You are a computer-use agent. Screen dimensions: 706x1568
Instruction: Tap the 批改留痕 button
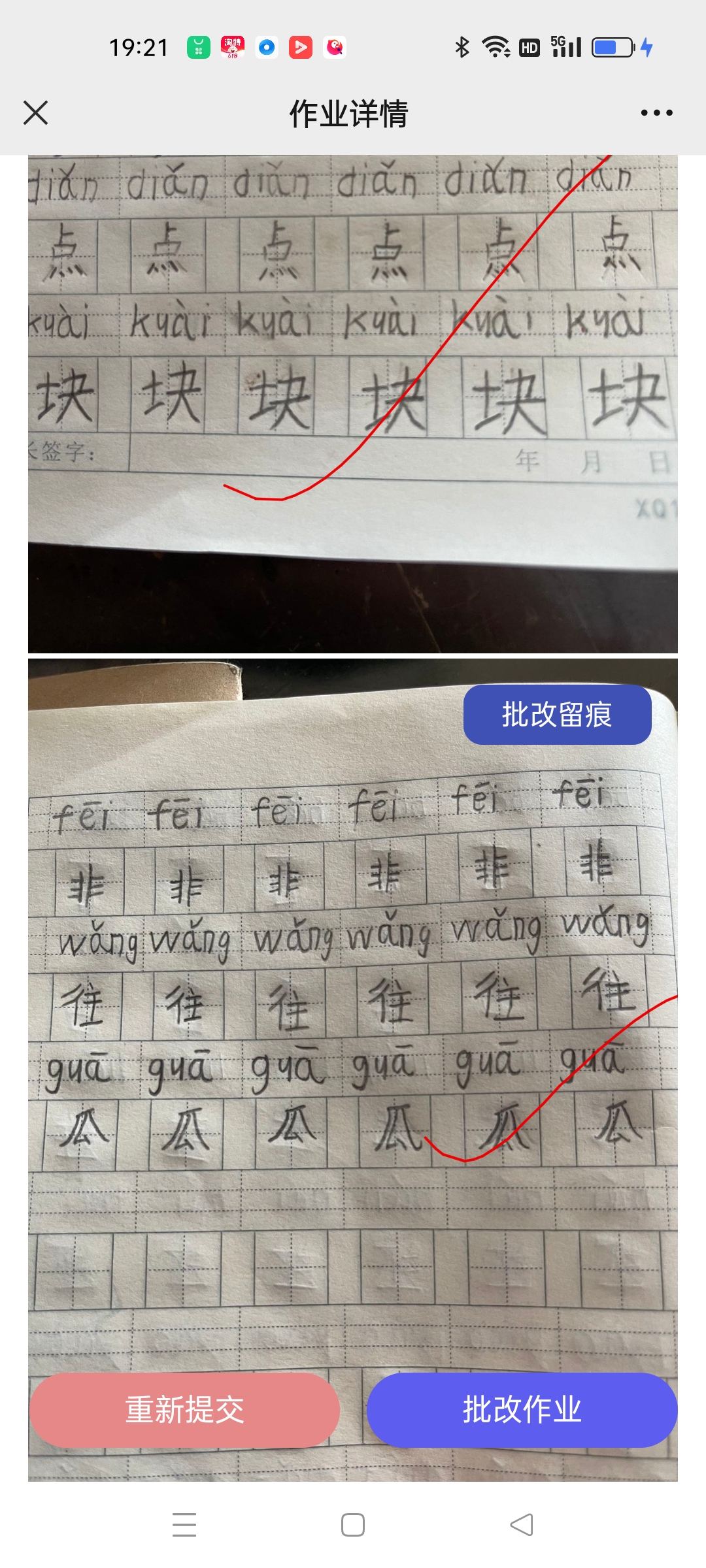(x=557, y=714)
